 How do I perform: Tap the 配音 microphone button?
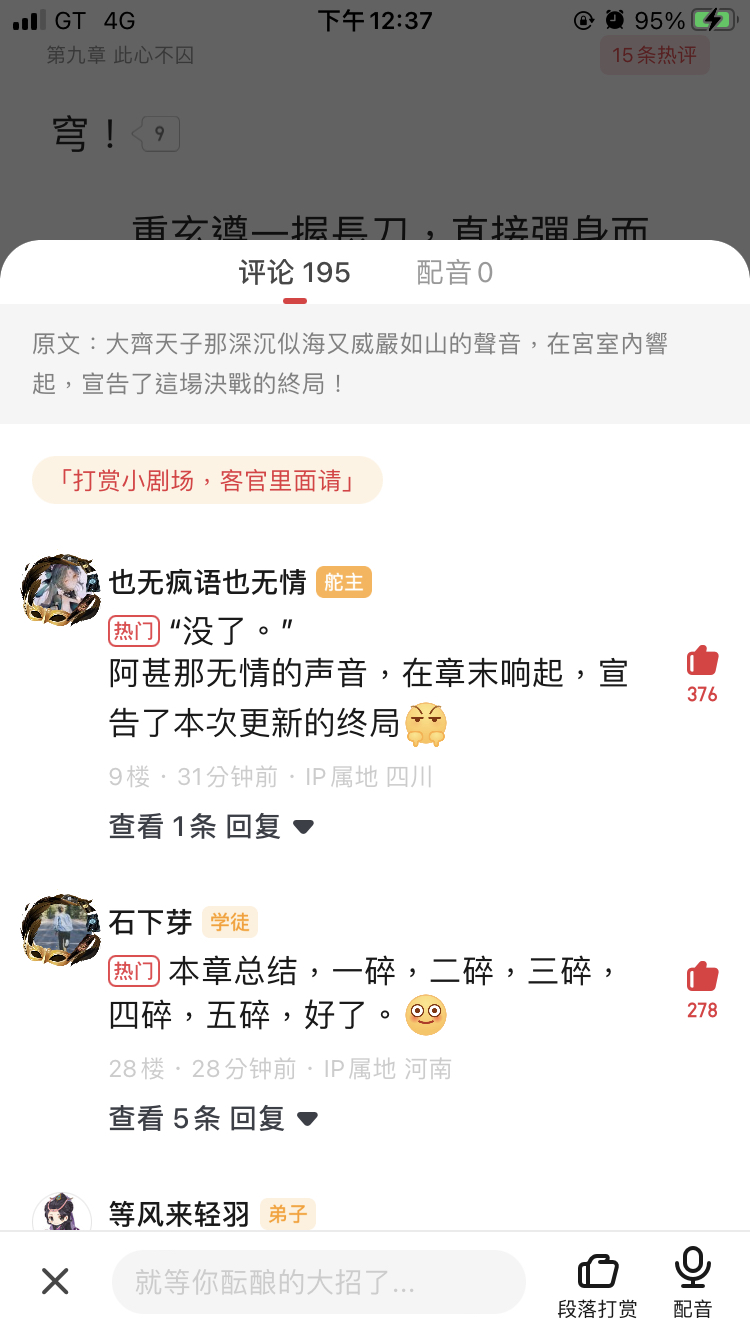pyautogui.click(x=692, y=1282)
